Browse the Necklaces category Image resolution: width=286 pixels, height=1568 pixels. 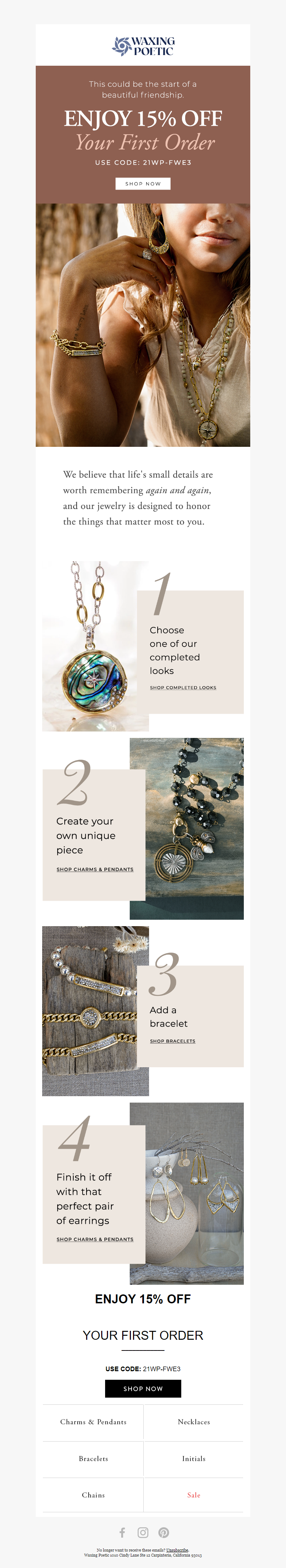(x=193, y=1422)
